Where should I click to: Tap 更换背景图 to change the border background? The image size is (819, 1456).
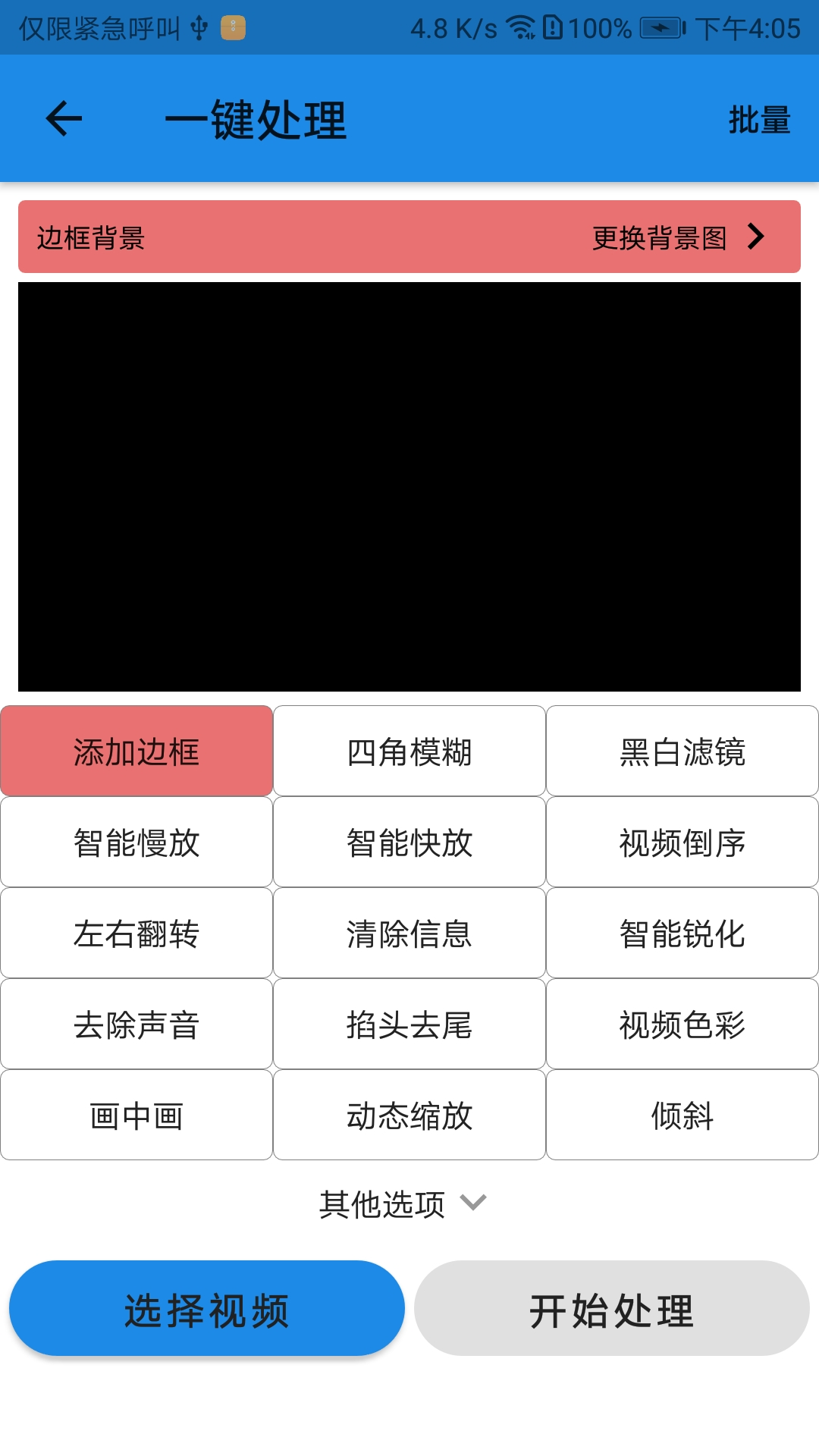coord(660,237)
